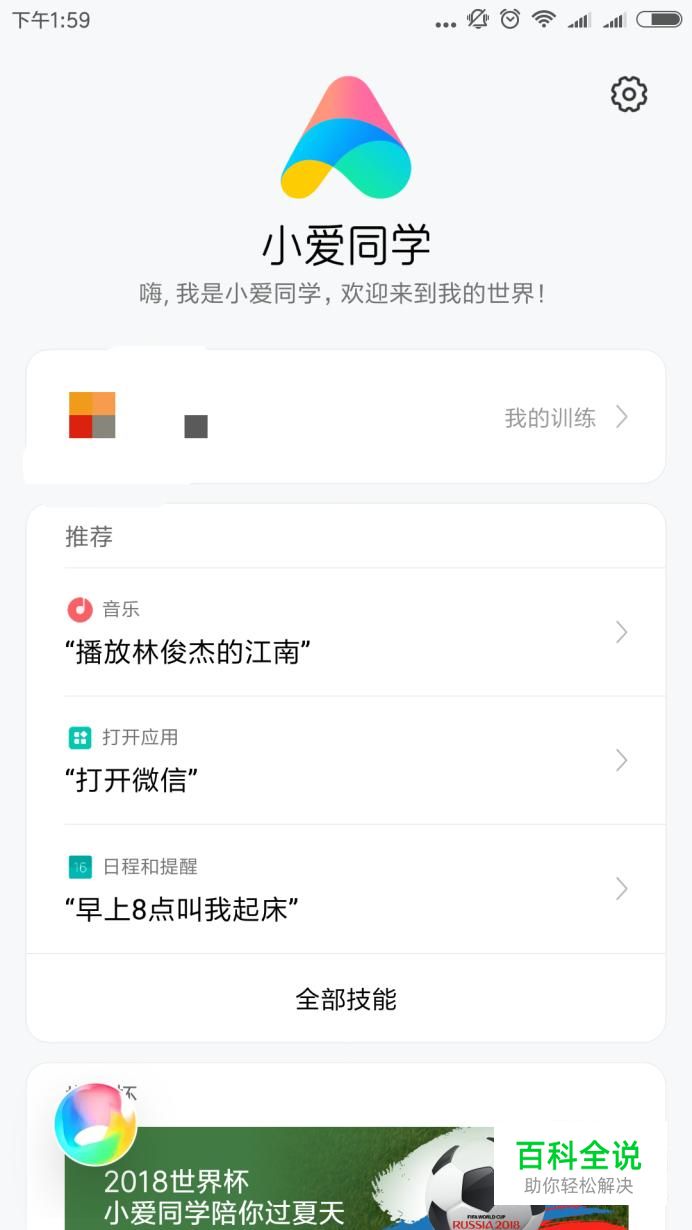Activate the floating voice assistant orb
This screenshot has height=1230, width=692.
[x=95, y=1123]
